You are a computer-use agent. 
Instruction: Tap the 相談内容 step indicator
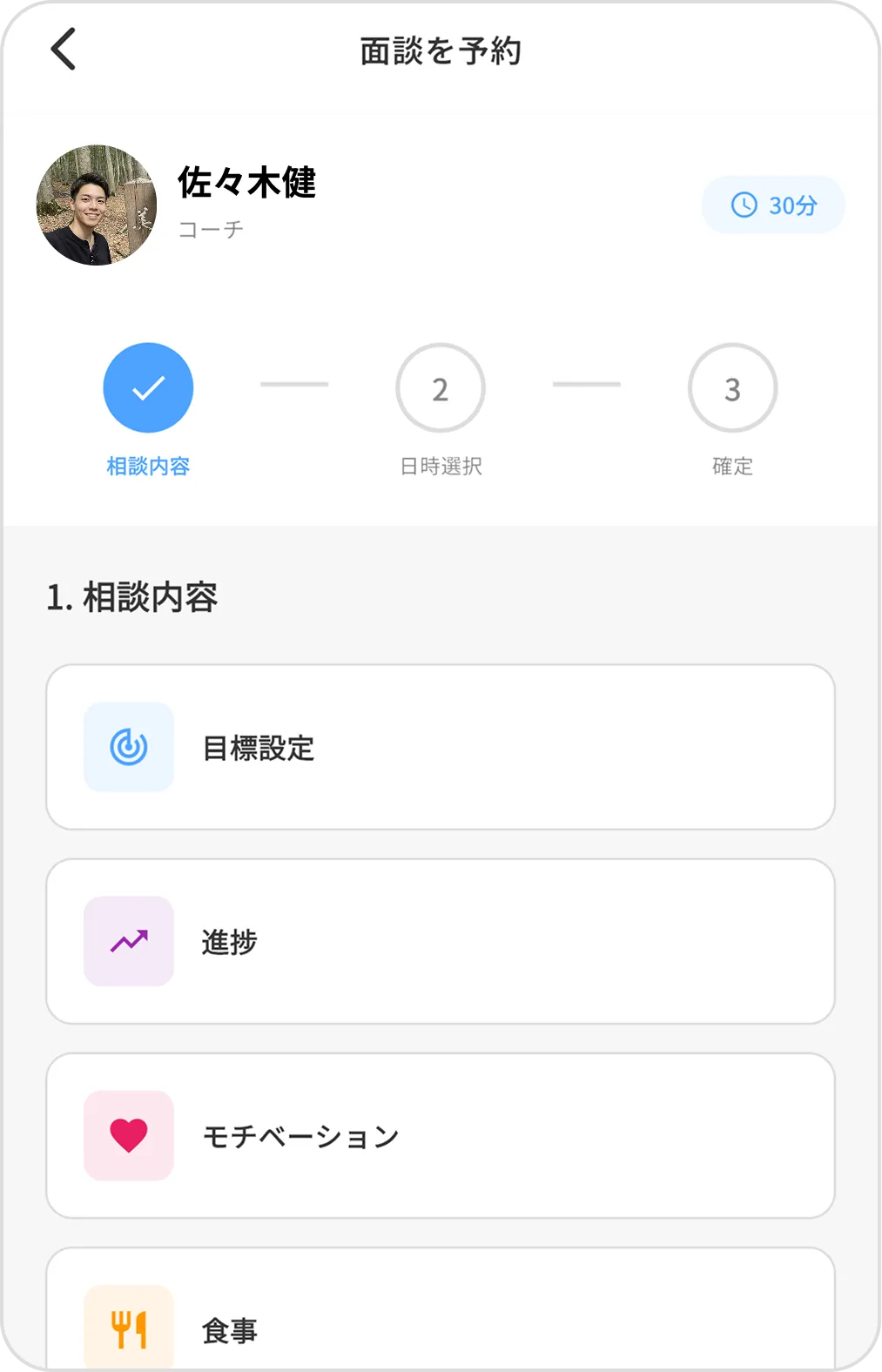tap(148, 388)
